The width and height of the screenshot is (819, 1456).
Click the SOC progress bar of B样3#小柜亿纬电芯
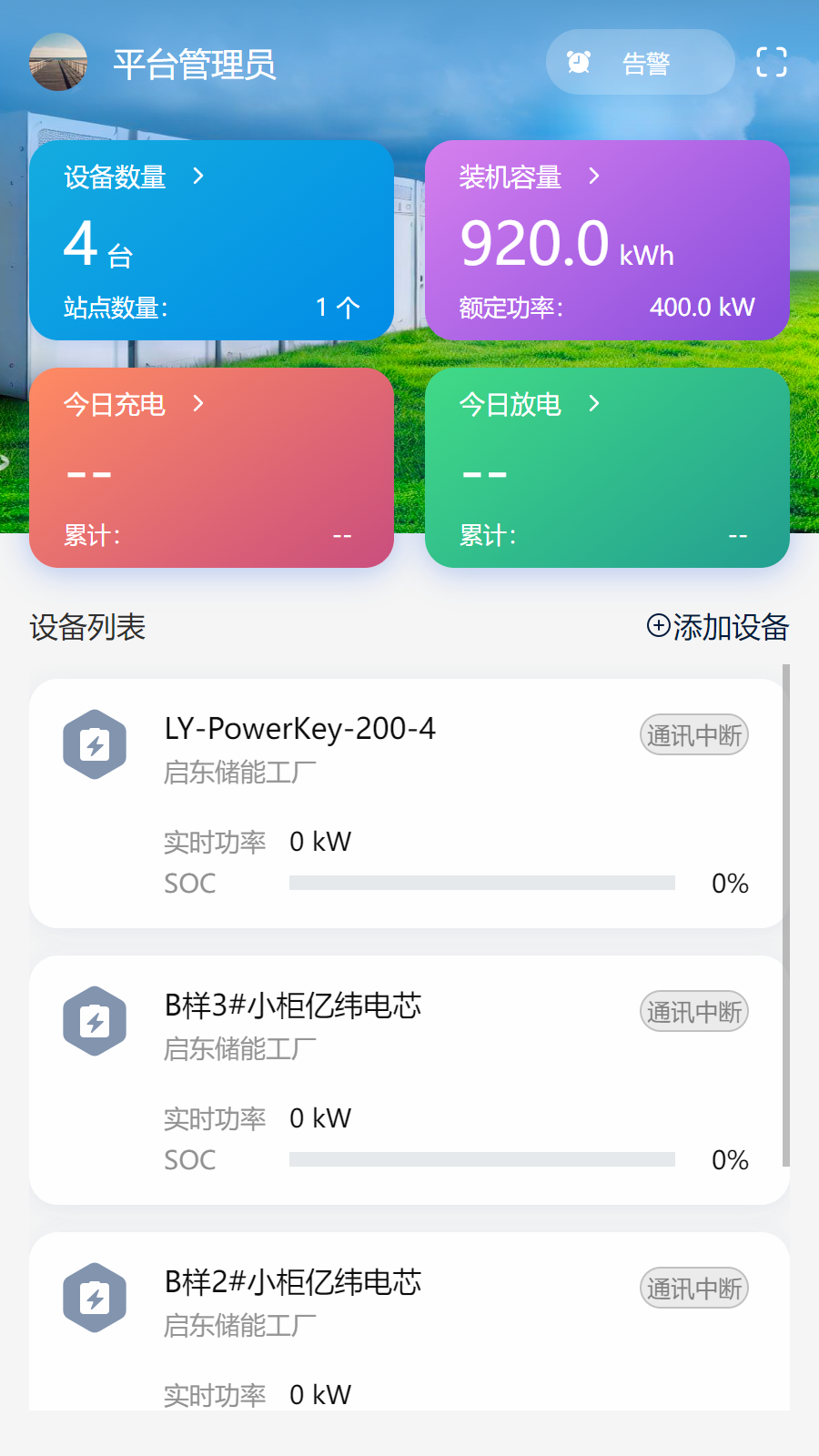pyautogui.click(x=482, y=1159)
